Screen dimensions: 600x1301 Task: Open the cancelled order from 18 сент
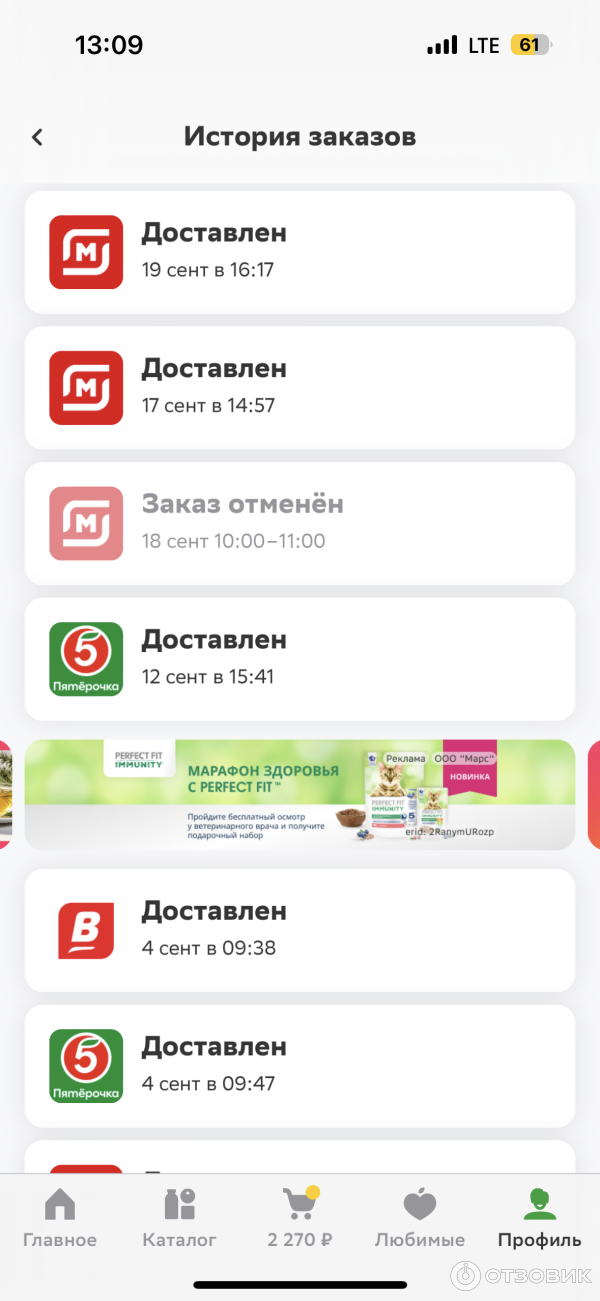click(x=300, y=523)
